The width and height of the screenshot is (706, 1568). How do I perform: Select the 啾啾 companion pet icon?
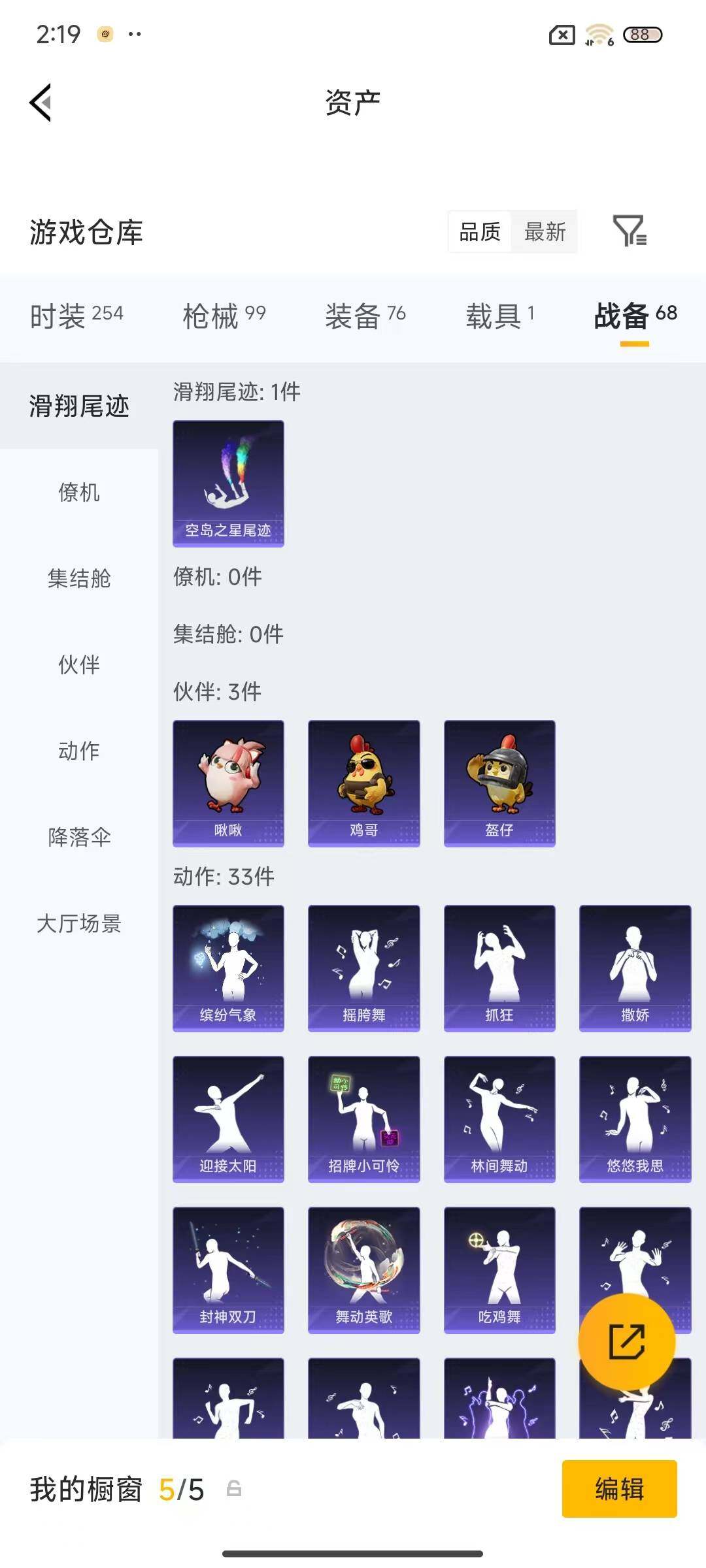(x=228, y=783)
